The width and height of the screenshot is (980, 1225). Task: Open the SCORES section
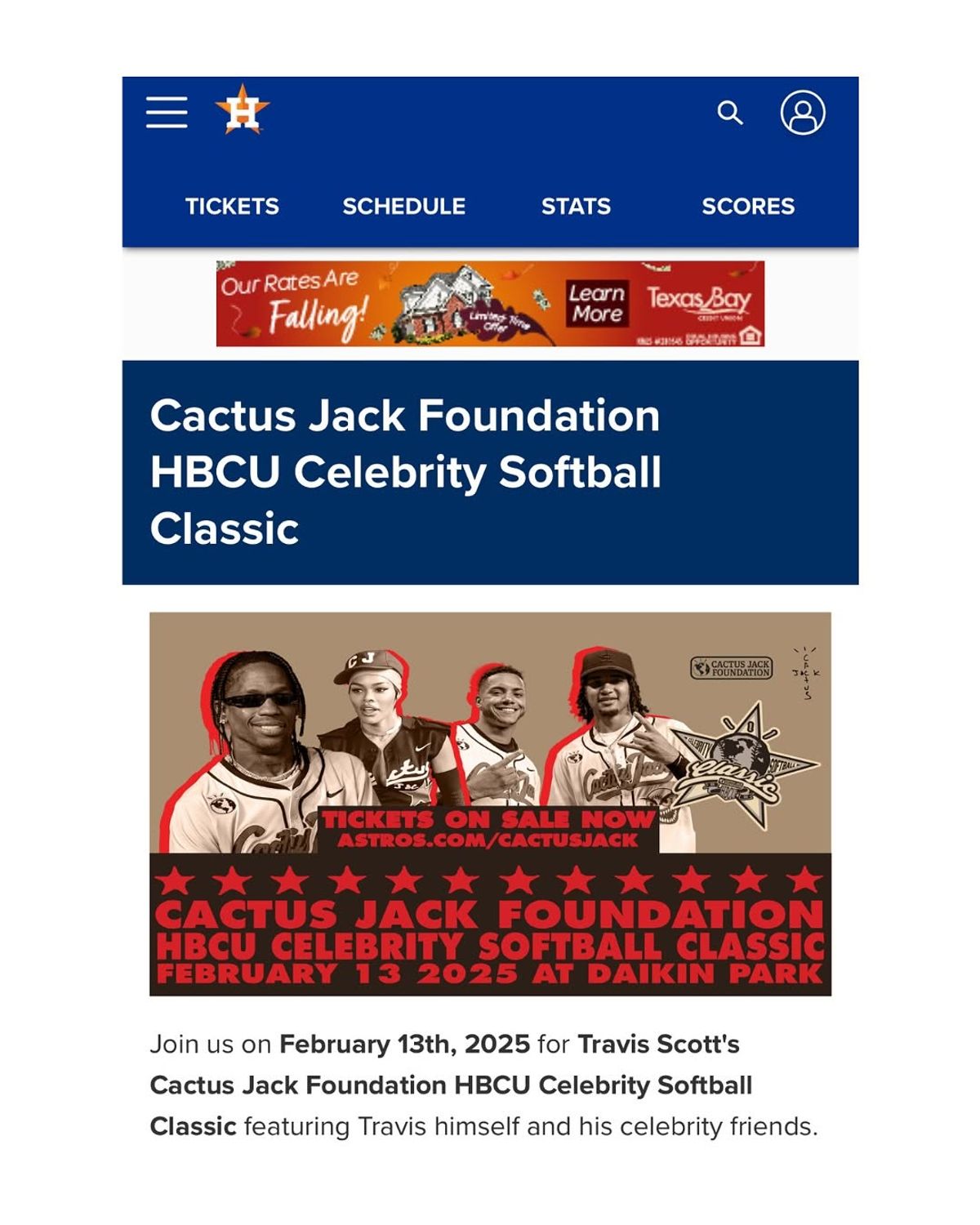point(746,207)
